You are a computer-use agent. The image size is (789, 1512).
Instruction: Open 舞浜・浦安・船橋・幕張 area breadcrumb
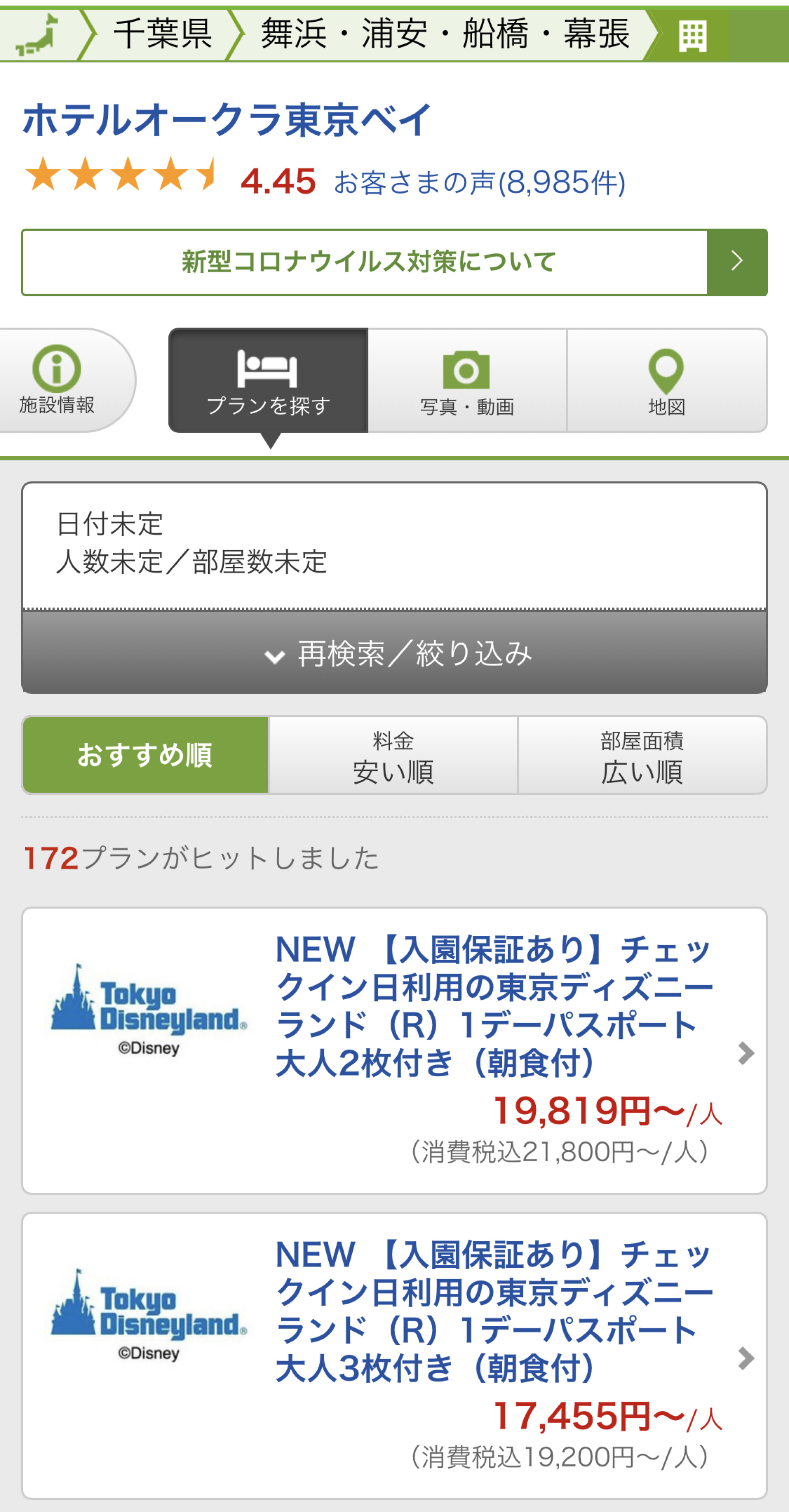point(445,34)
